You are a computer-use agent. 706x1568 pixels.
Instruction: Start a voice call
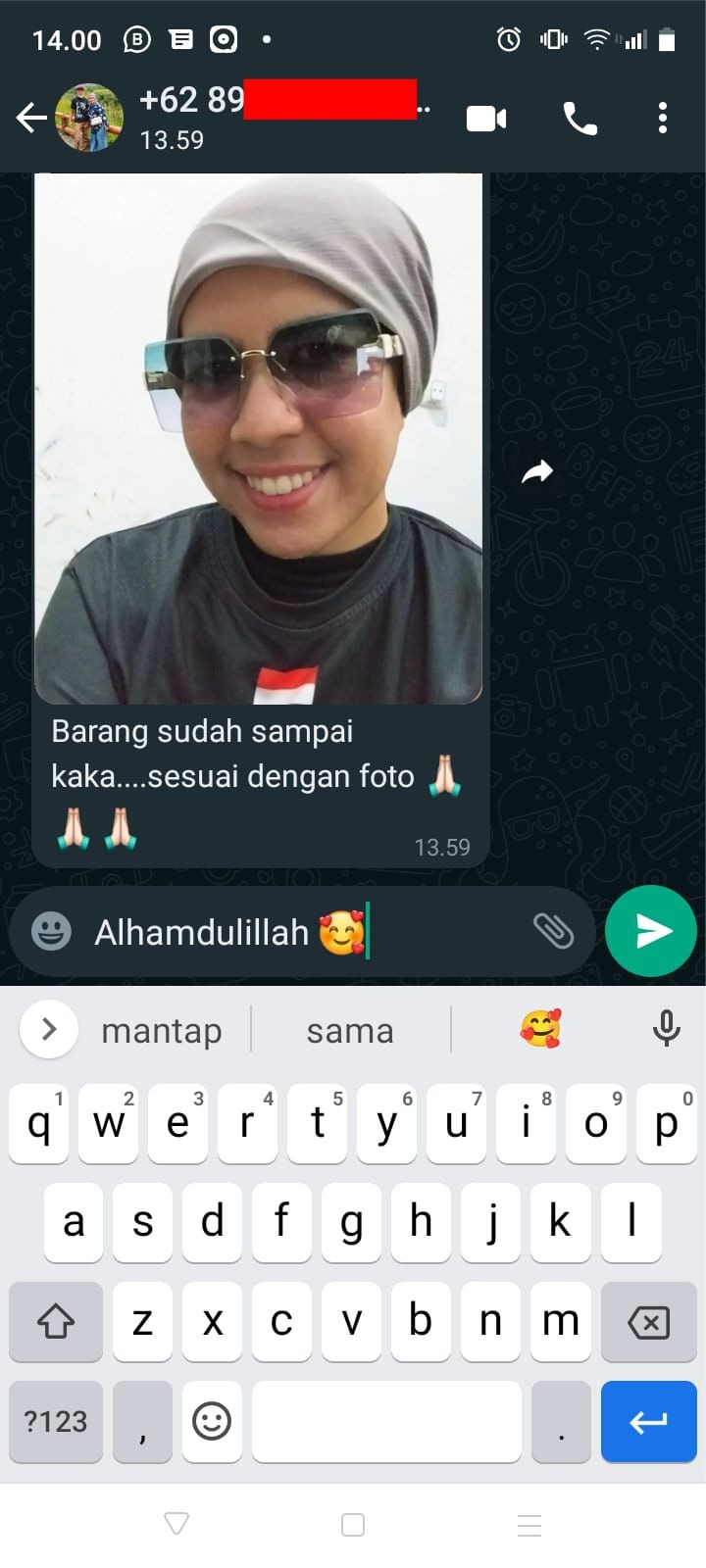tap(580, 119)
